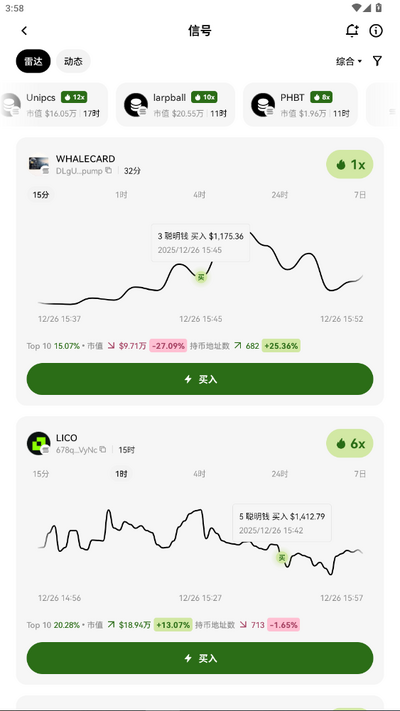This screenshot has width=400, height=711.
Task: Open the larpball 10x signal card
Action: click(176, 104)
